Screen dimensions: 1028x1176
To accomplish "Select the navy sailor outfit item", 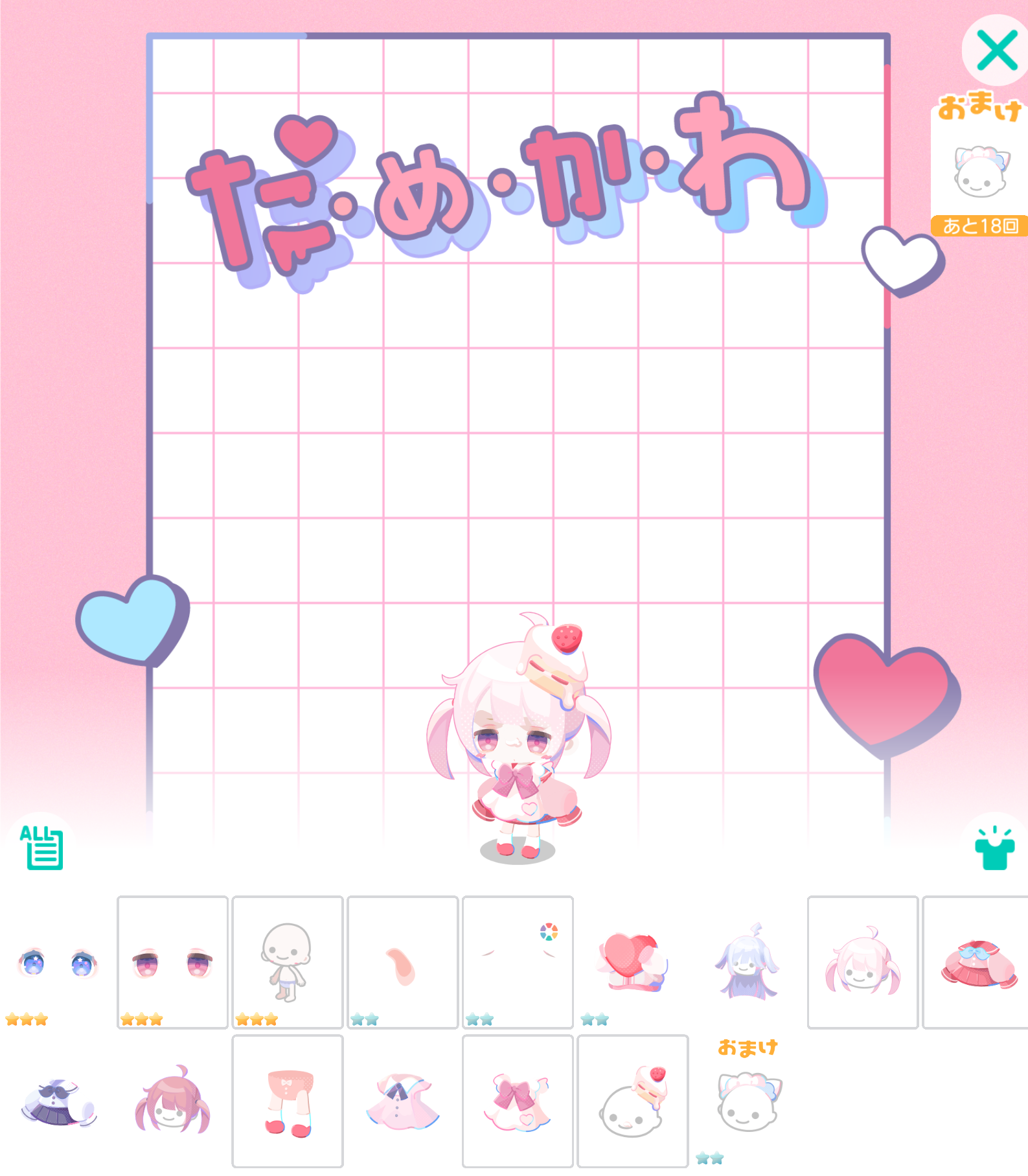I will [57, 1101].
